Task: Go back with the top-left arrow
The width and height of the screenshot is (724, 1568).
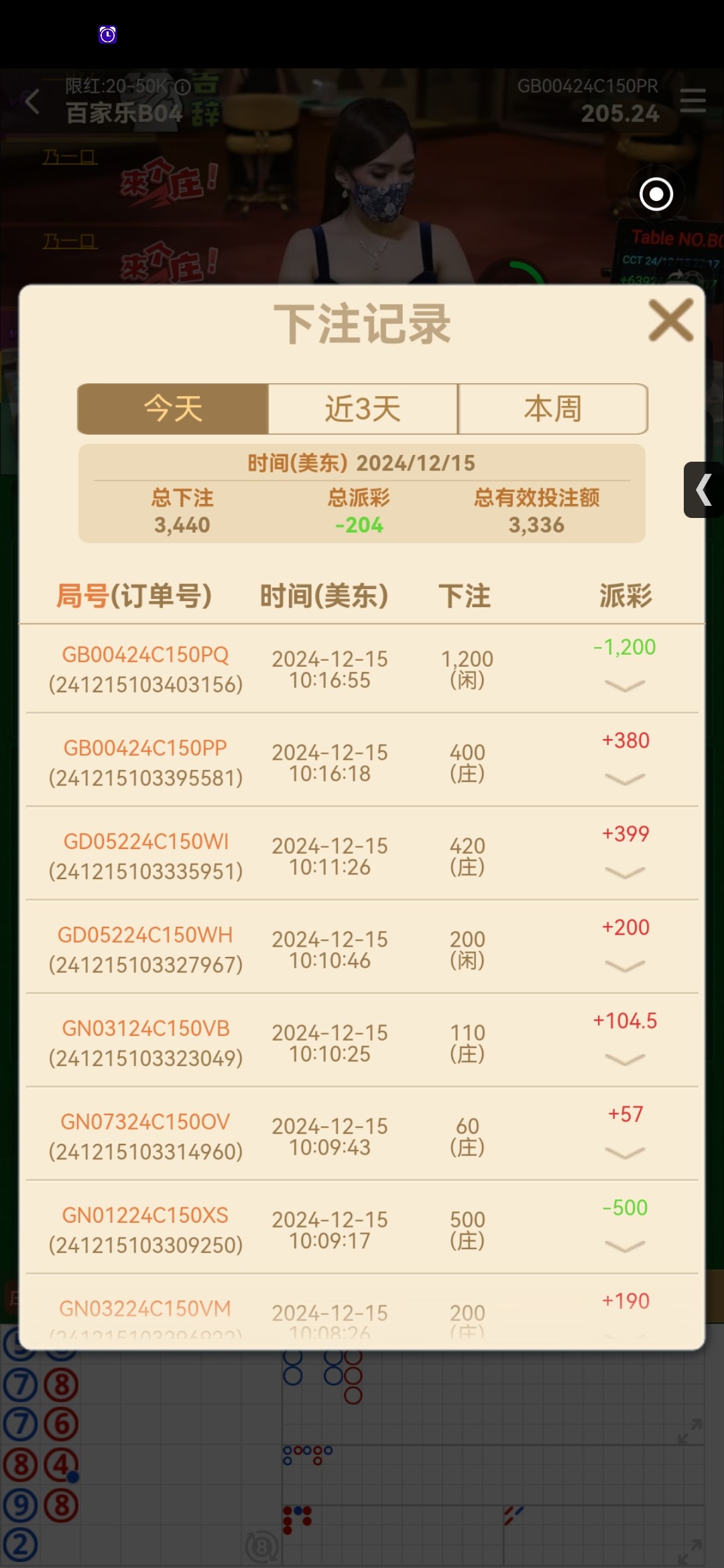Action: coord(32,102)
